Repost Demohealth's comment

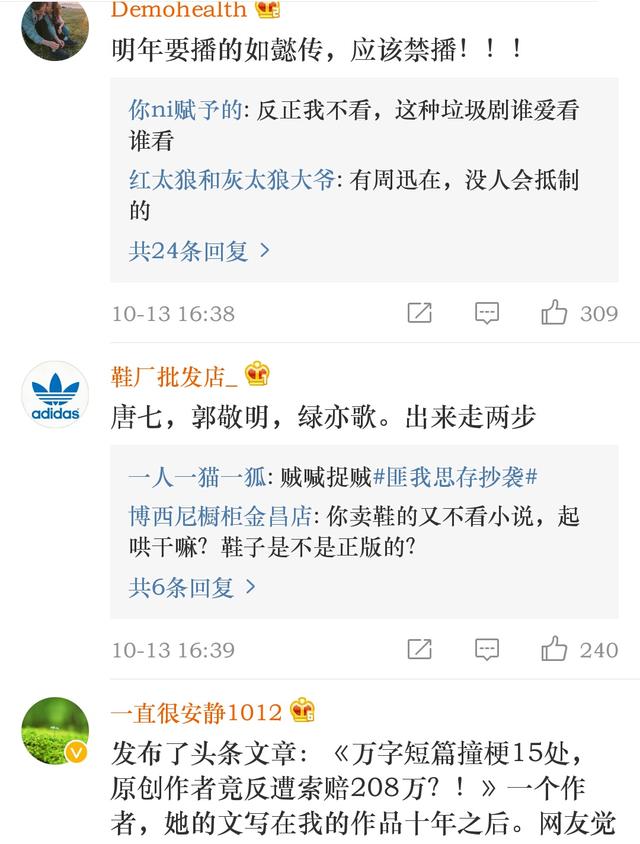(420, 313)
